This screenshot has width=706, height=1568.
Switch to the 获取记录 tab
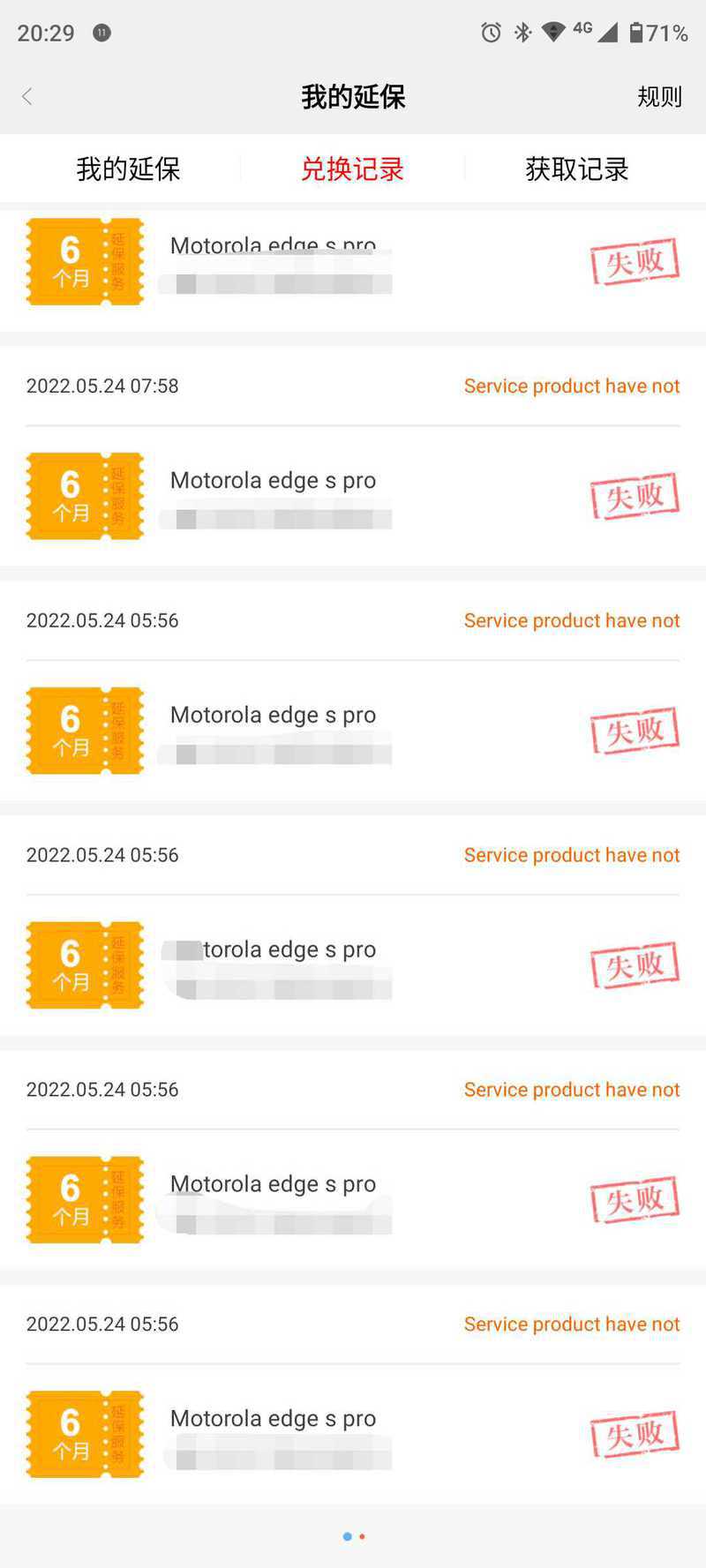tap(577, 169)
